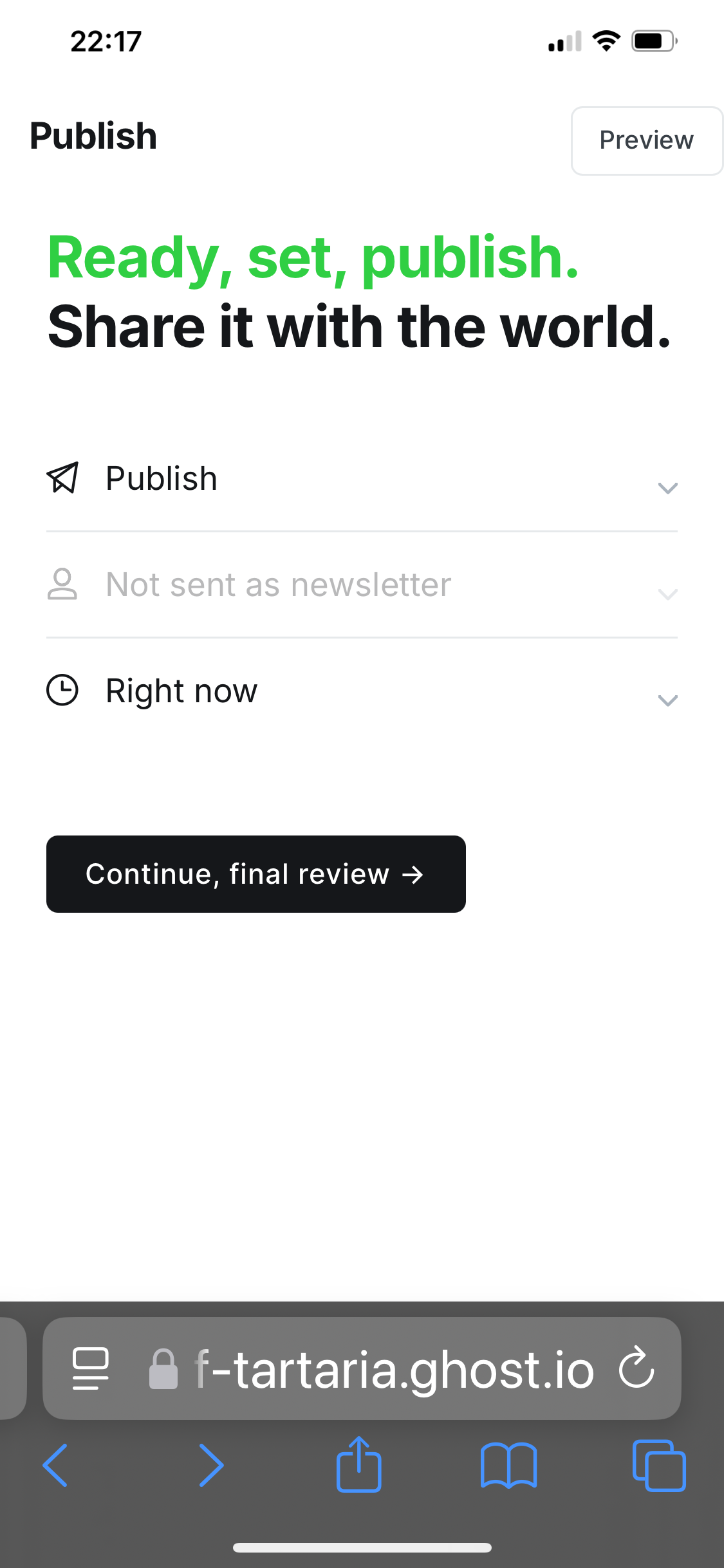724x1568 pixels.
Task: Reload the ghost.io page
Action: pyautogui.click(x=636, y=1368)
